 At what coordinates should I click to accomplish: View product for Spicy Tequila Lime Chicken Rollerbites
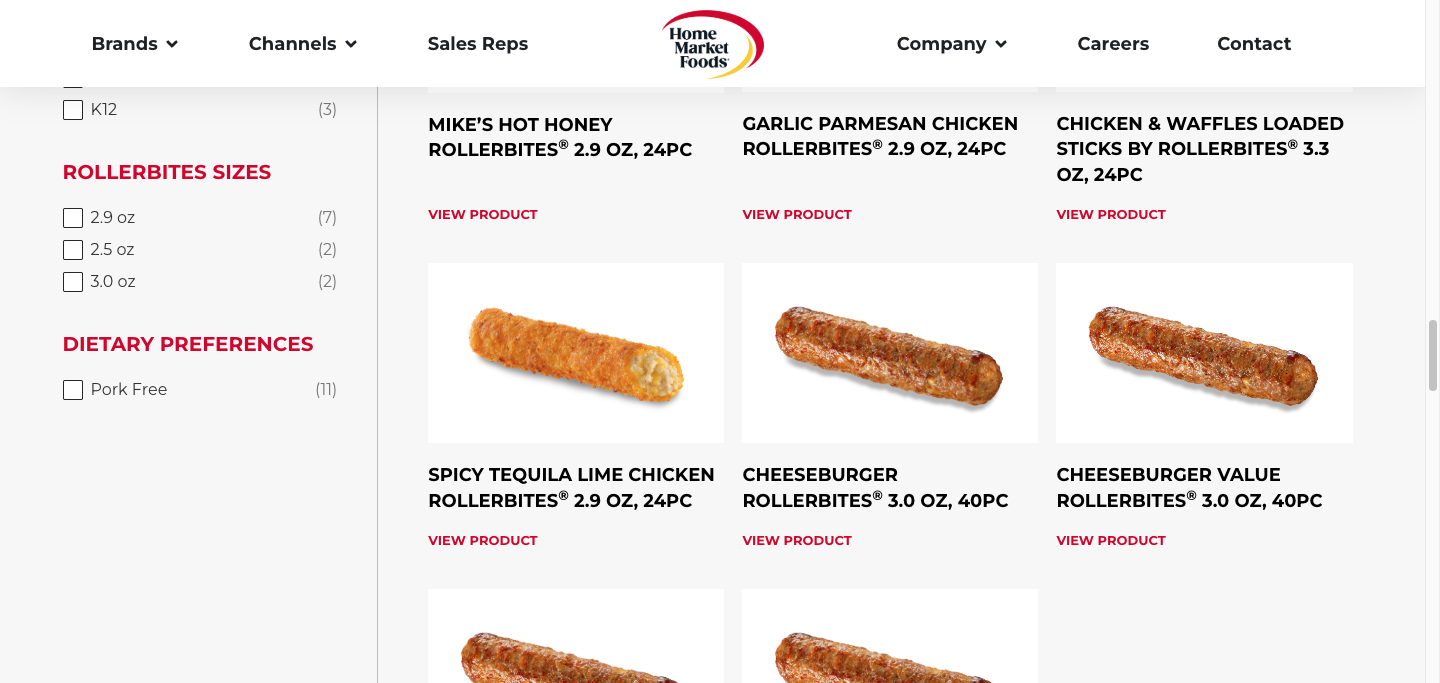(482, 540)
